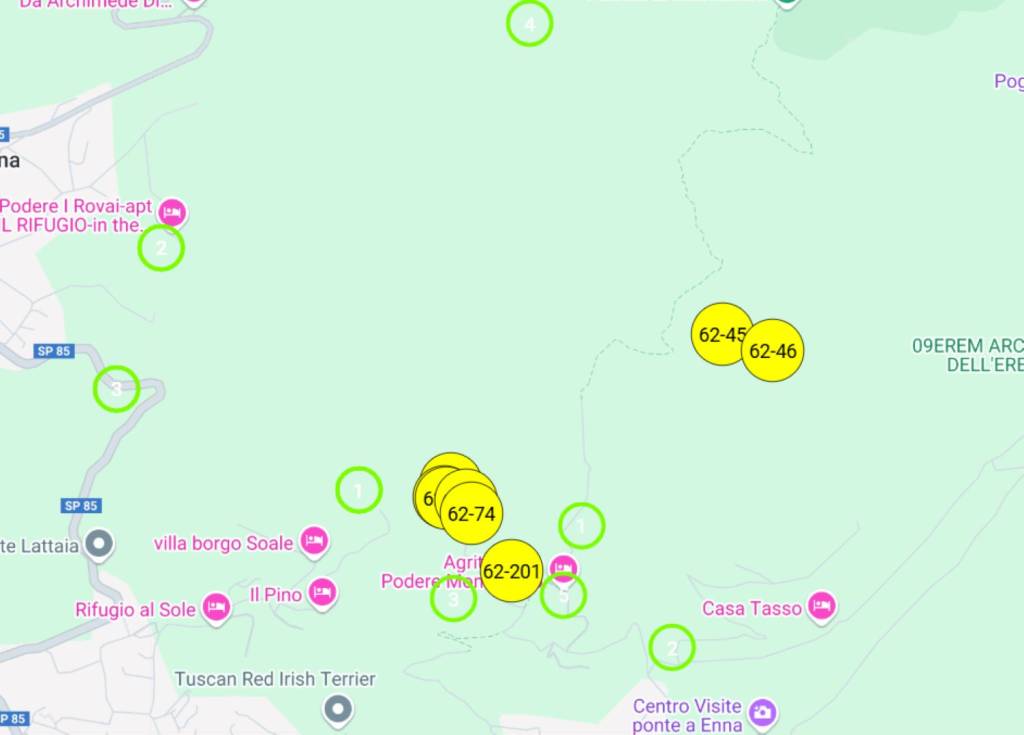The height and width of the screenshot is (735, 1024).
Task: Open the Podere I Rovai-apt lodging pin
Action: 173,211
